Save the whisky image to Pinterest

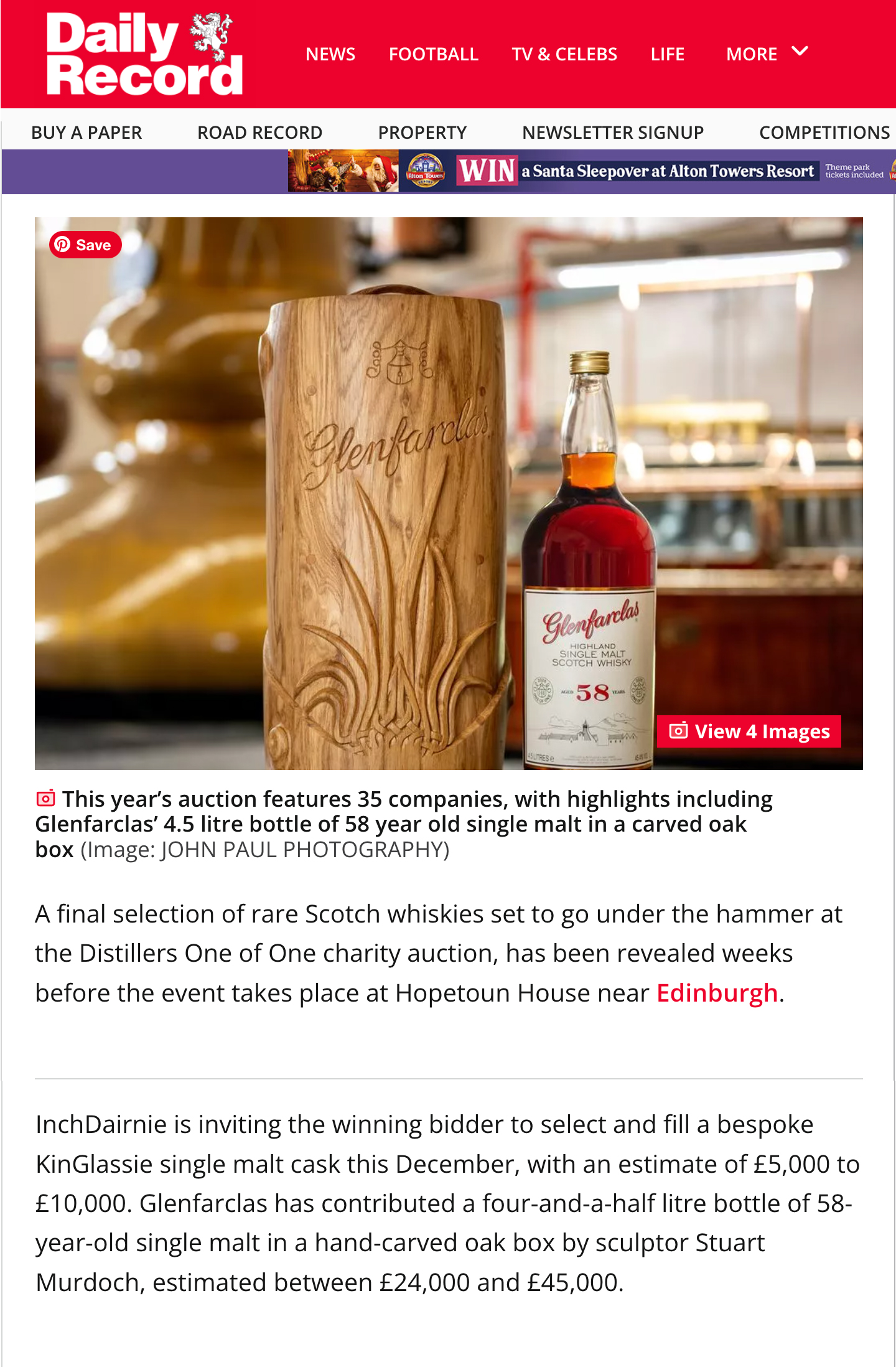[x=85, y=245]
